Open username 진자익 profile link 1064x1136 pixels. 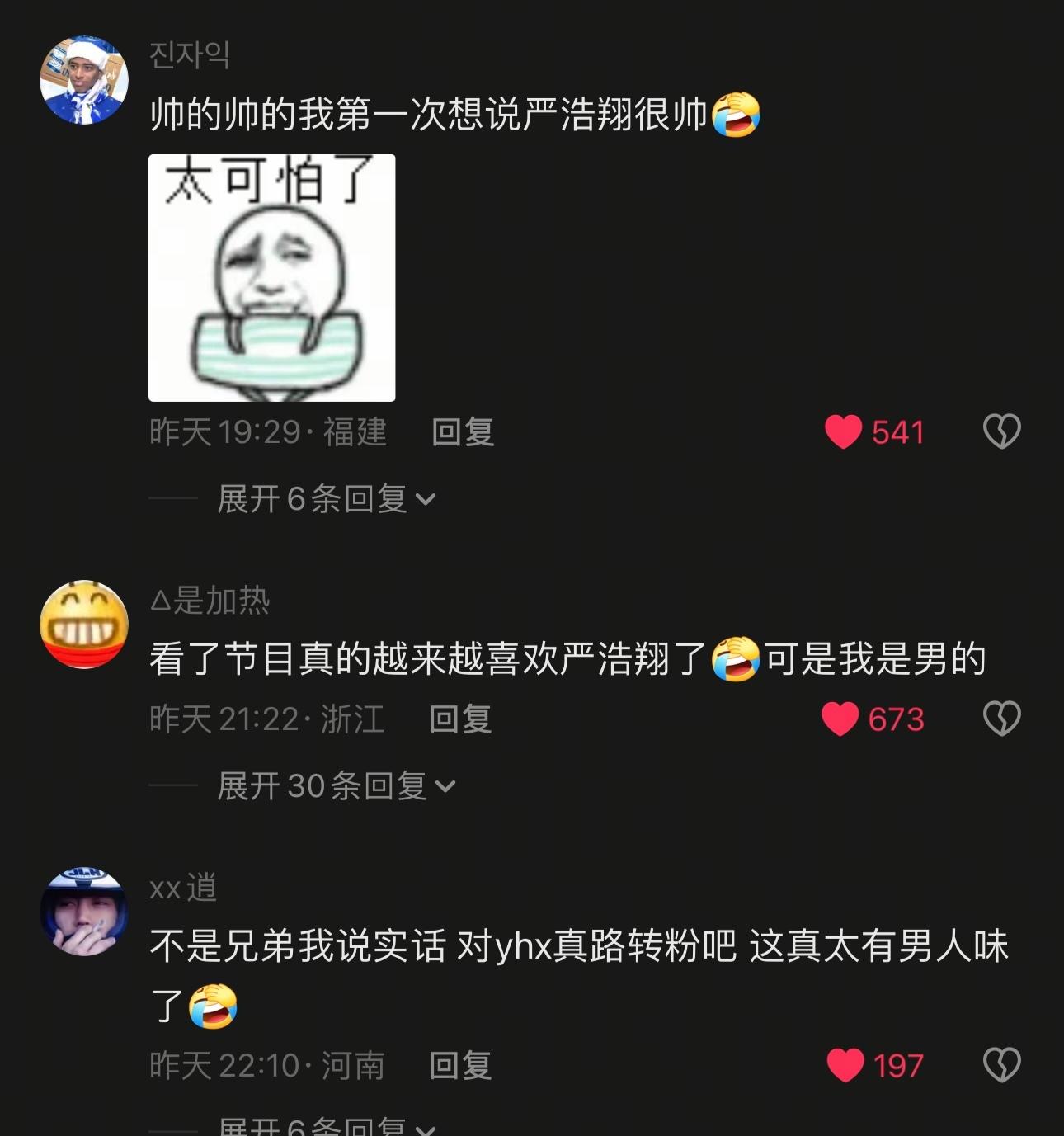pyautogui.click(x=190, y=55)
